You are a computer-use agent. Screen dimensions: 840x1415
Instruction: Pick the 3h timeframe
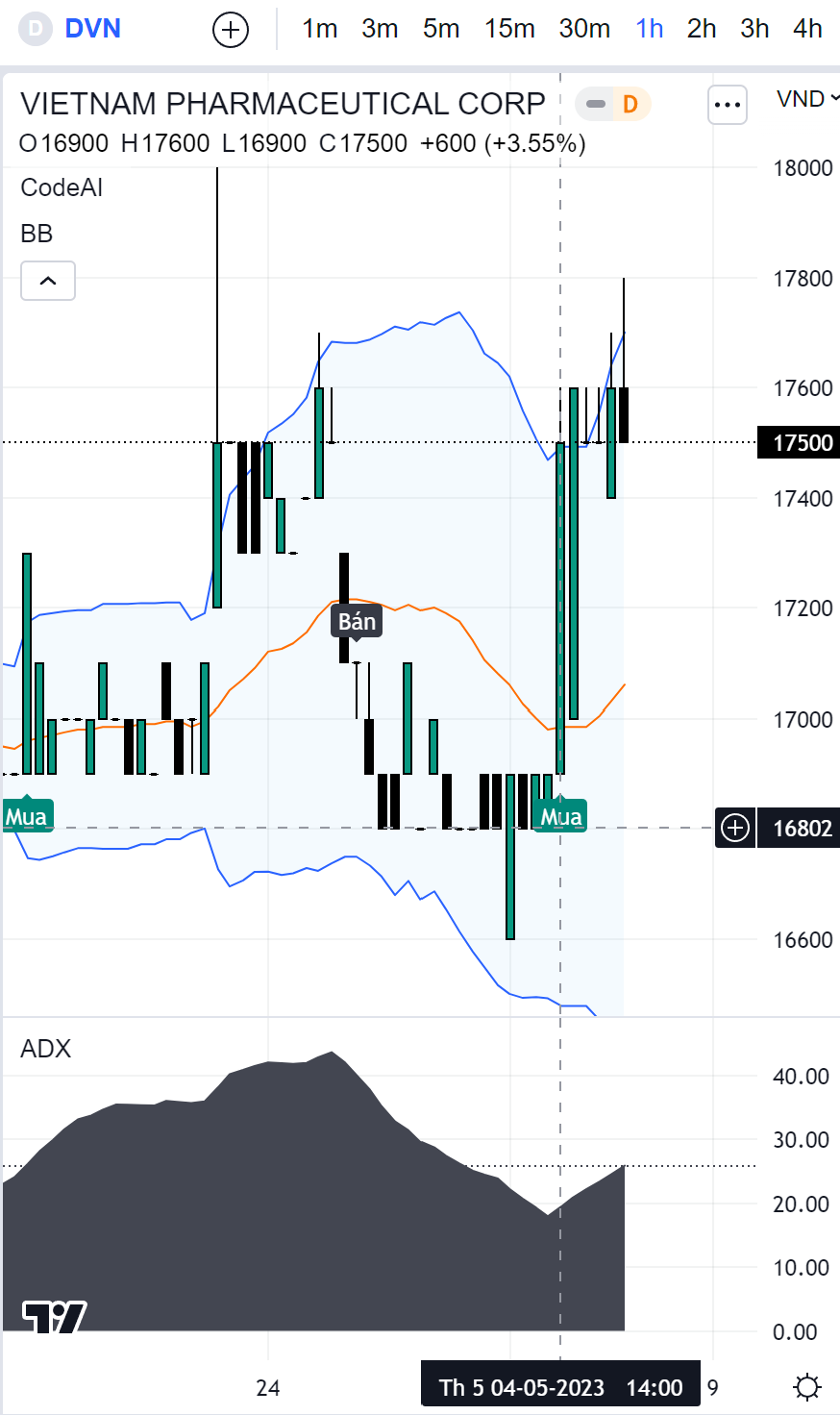click(x=754, y=29)
